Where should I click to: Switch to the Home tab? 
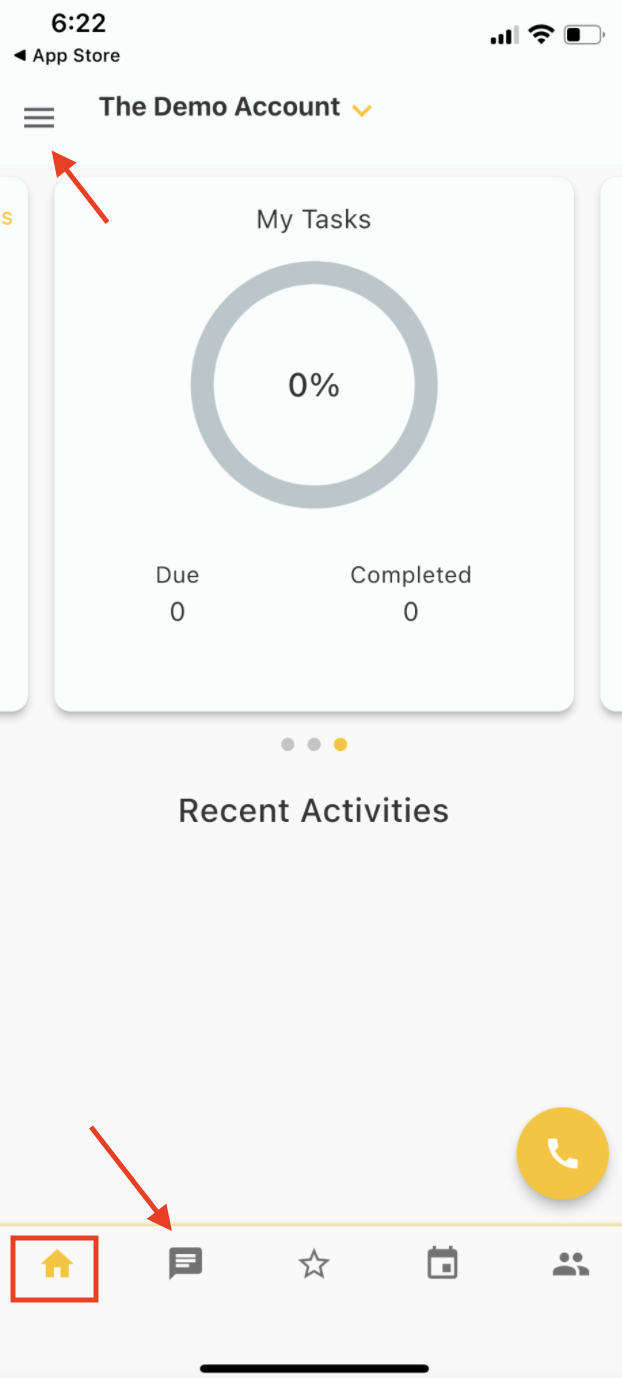[57, 1266]
